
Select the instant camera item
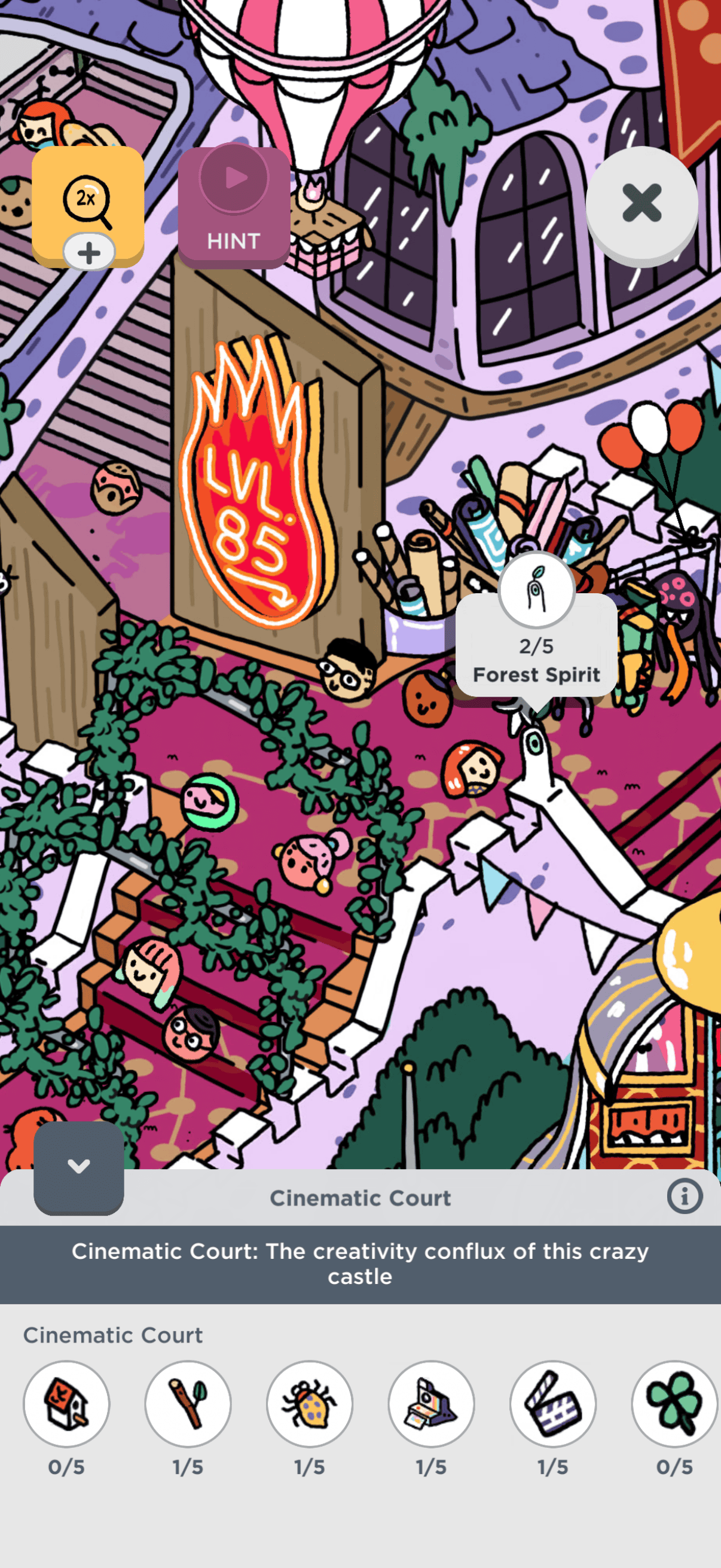pyautogui.click(x=432, y=1404)
